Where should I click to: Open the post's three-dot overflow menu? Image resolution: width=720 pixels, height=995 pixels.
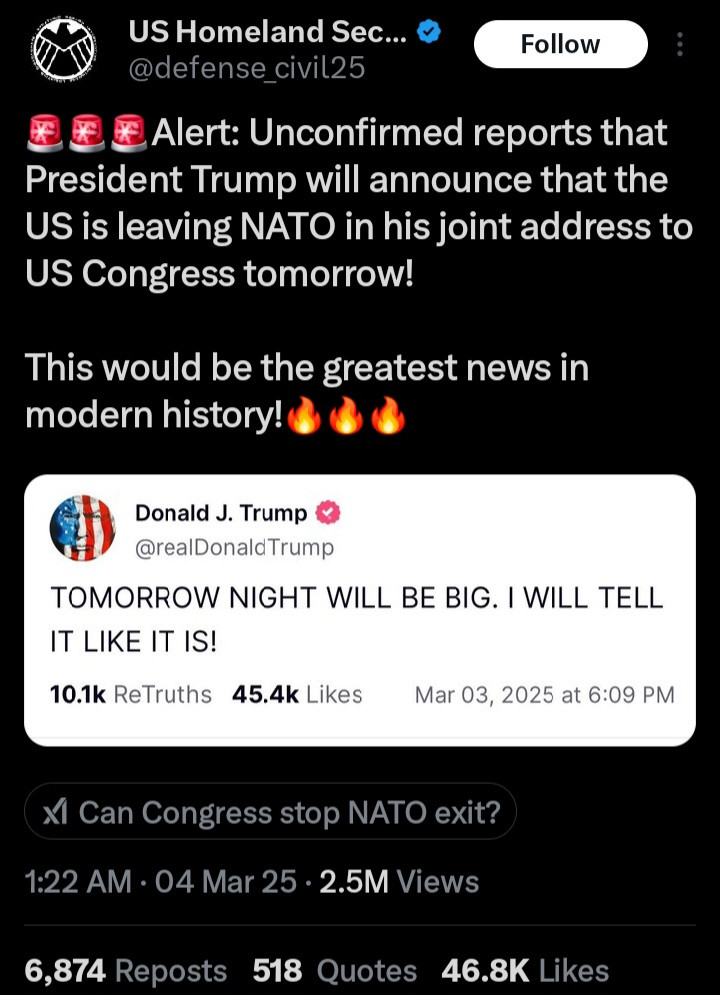coord(680,45)
